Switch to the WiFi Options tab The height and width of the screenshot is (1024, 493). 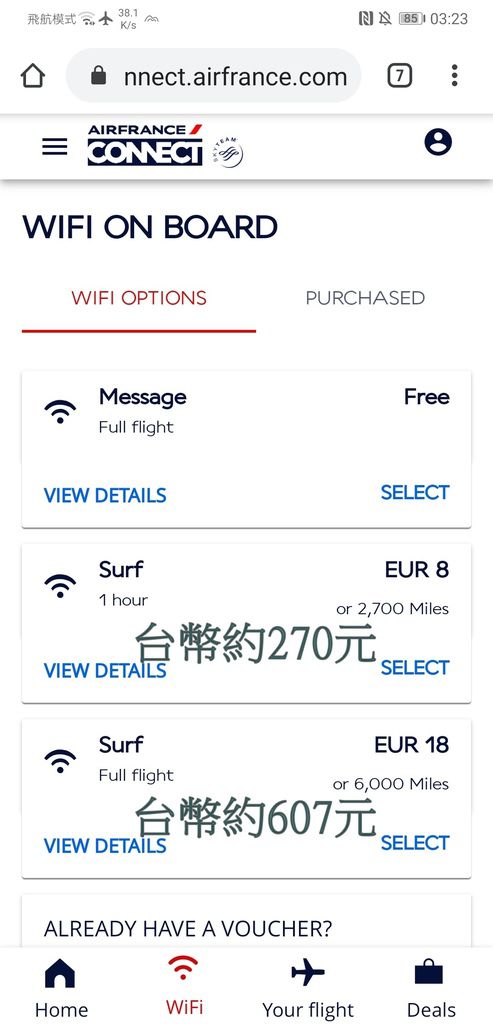(x=139, y=298)
